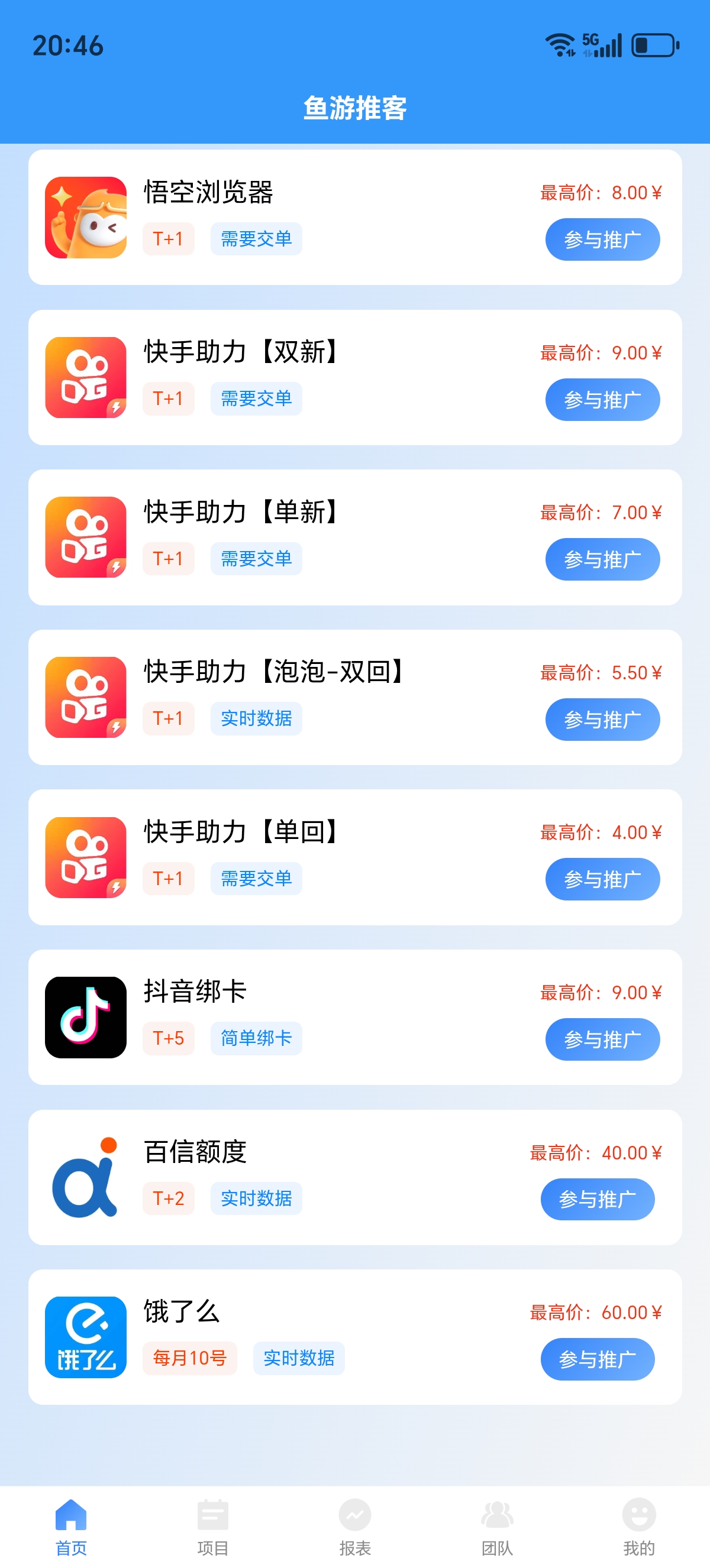The height and width of the screenshot is (1568, 710).
Task: Click the 抖音绑卡 Douyin icon
Action: click(x=85, y=1017)
